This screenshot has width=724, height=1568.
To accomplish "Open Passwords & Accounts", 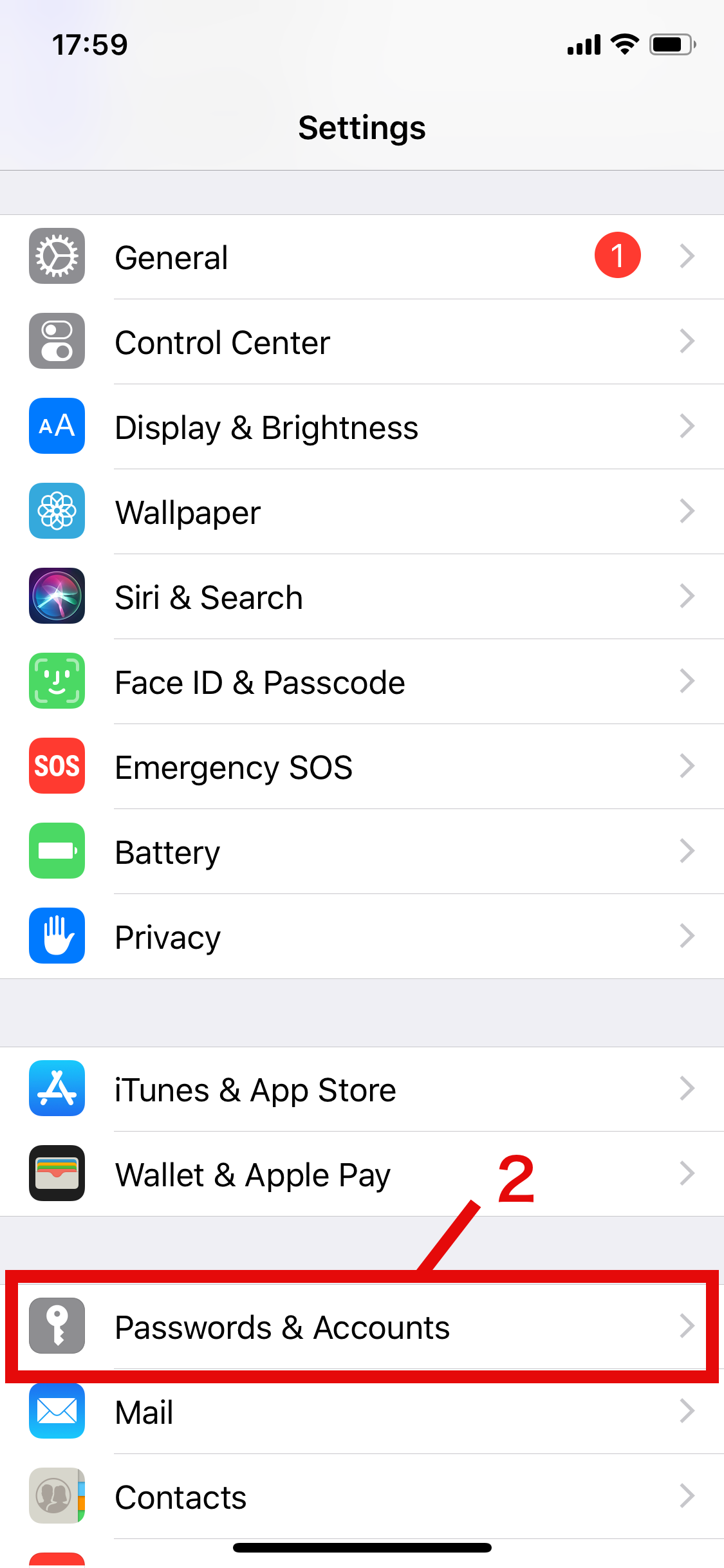I will tap(360, 1327).
